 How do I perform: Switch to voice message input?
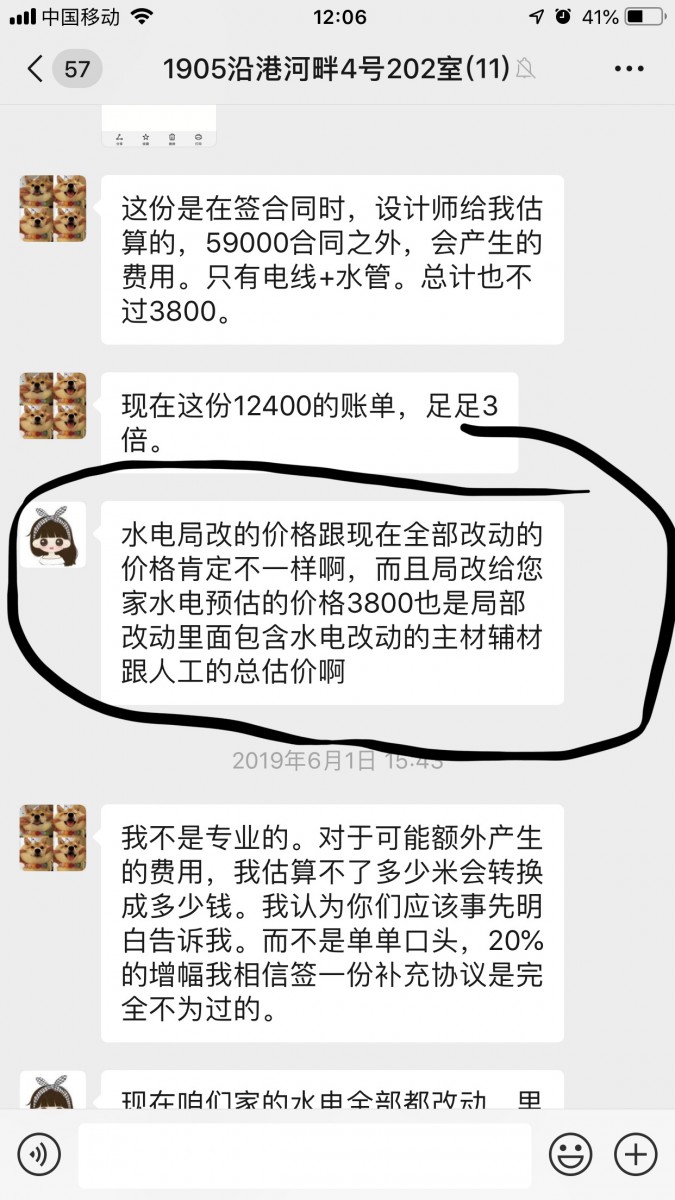(x=39, y=1156)
